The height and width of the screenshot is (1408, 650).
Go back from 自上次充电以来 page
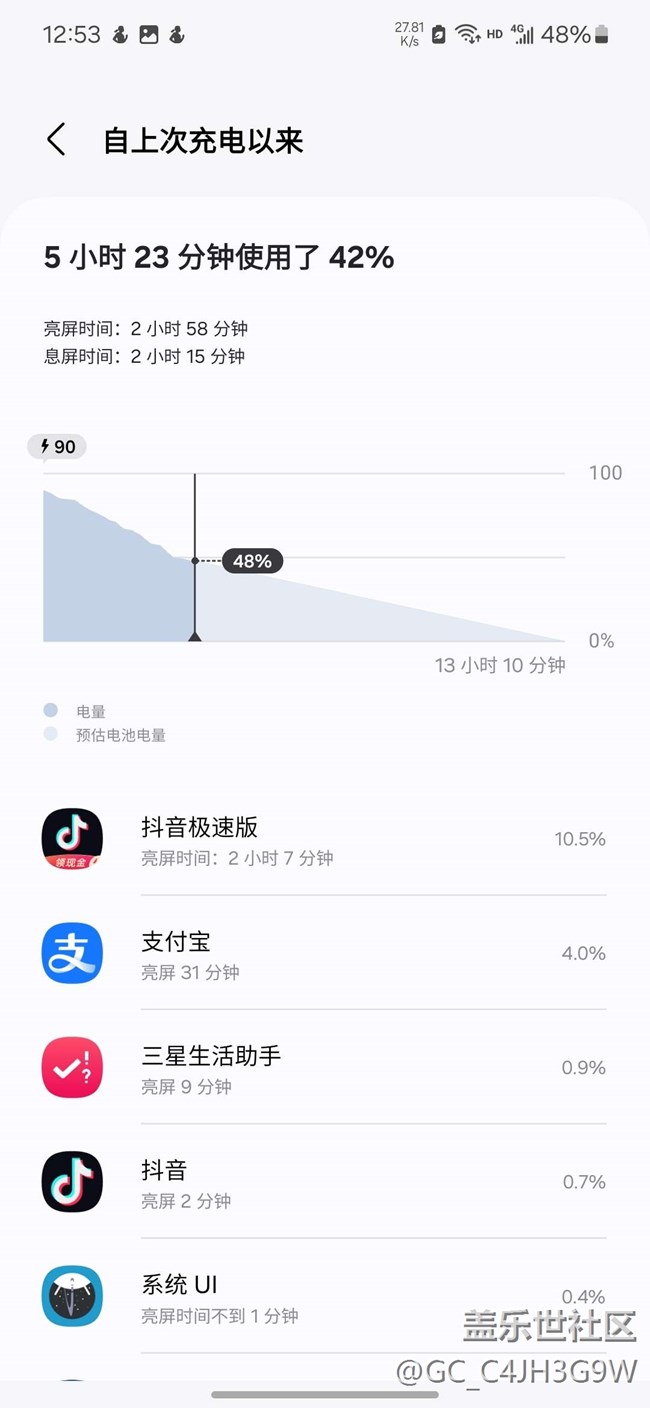pos(56,140)
